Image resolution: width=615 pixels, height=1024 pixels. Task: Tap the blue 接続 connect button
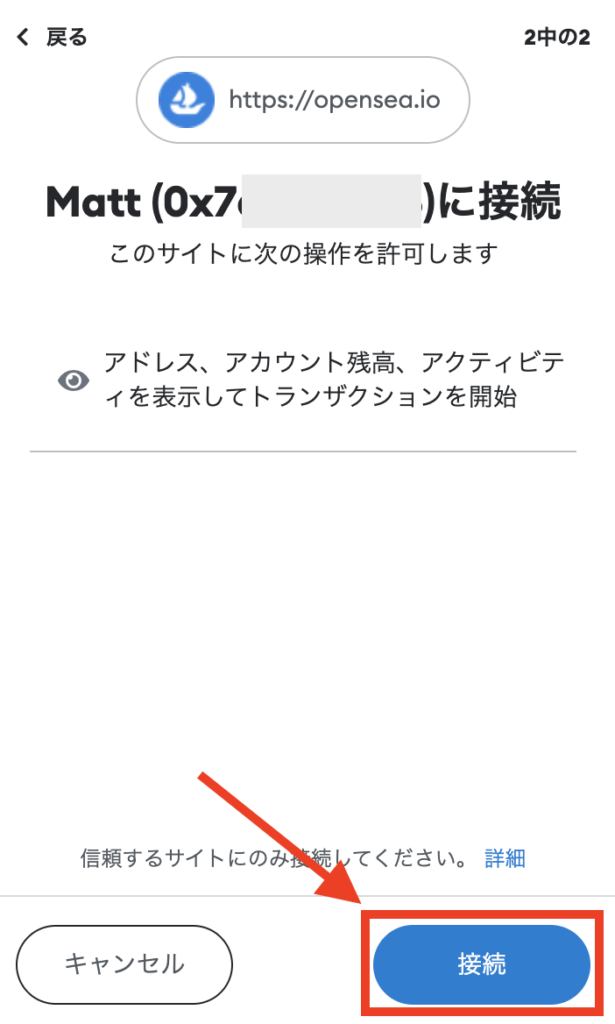(x=482, y=964)
